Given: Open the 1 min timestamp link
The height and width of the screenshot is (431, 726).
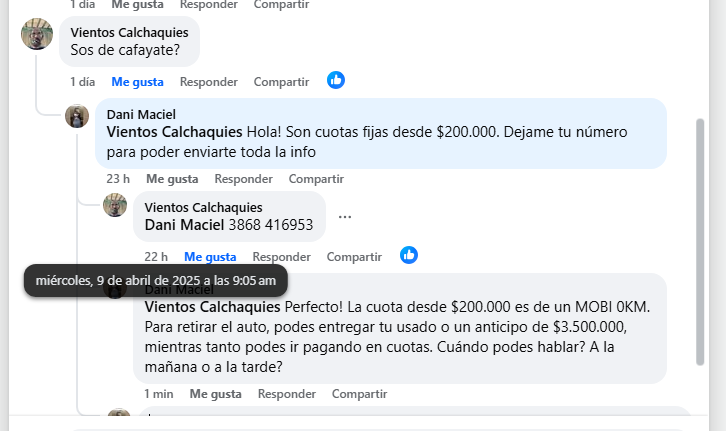Looking at the screenshot, I should click(158, 394).
